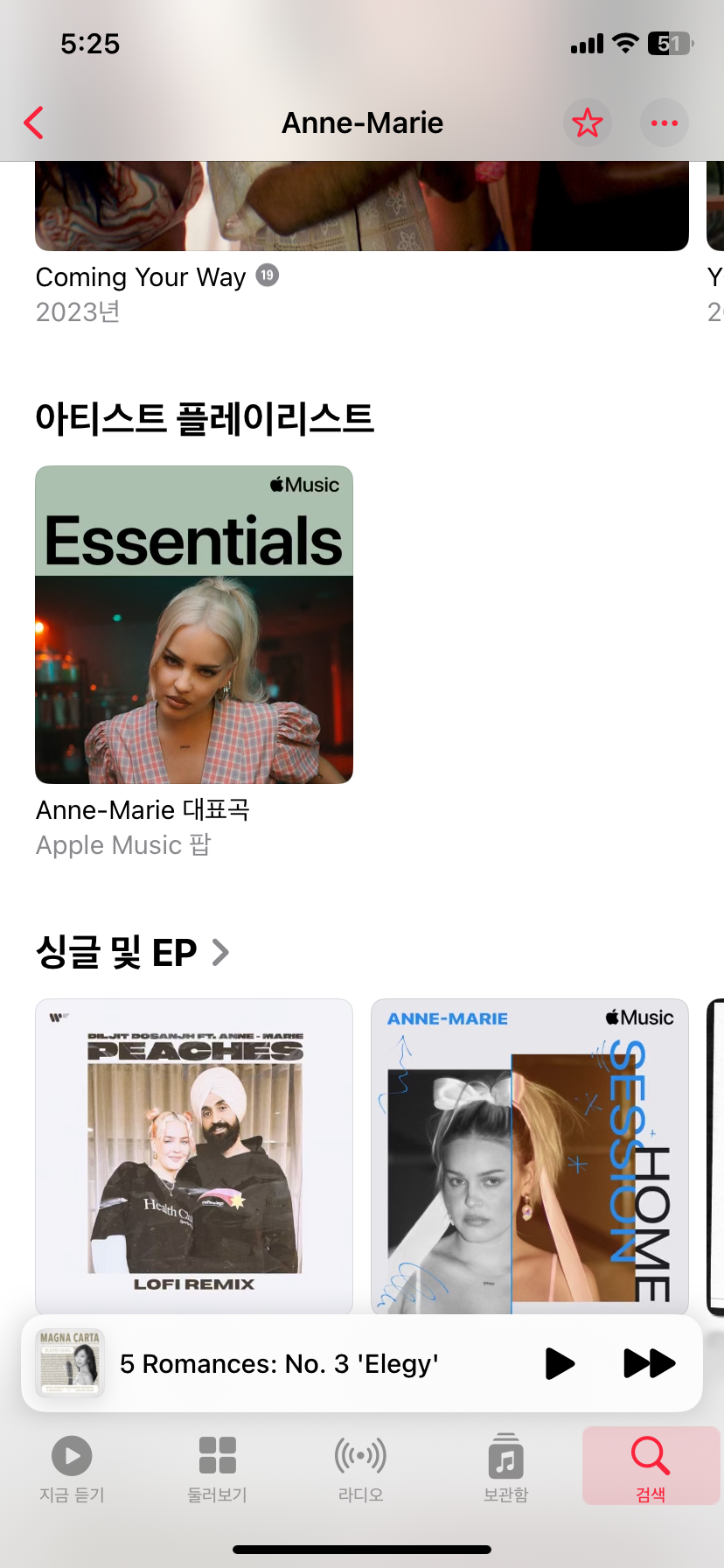The image size is (724, 1568).
Task: Switch to 둘러보기 tab
Action: (x=217, y=1468)
